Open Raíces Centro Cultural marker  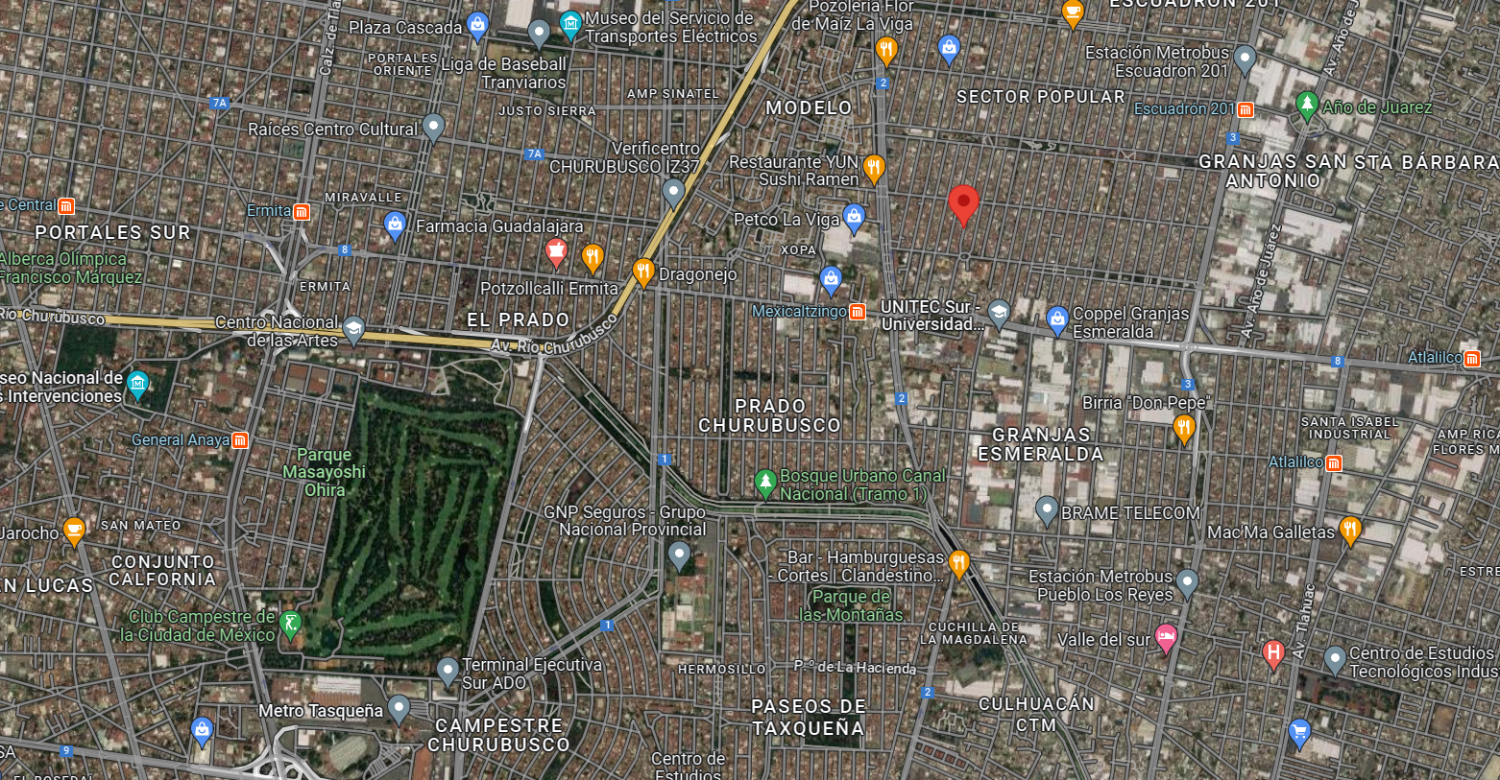click(x=433, y=127)
